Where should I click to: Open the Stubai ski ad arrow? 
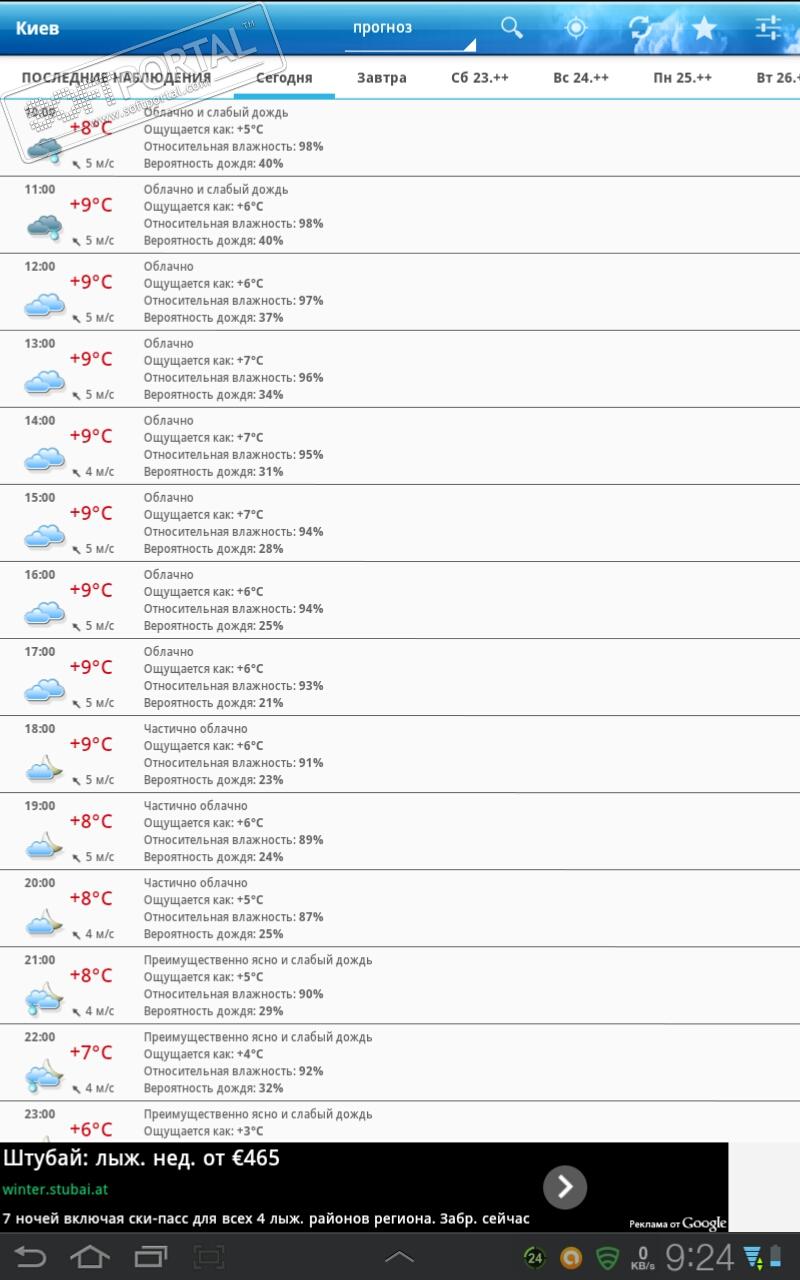click(x=565, y=1187)
